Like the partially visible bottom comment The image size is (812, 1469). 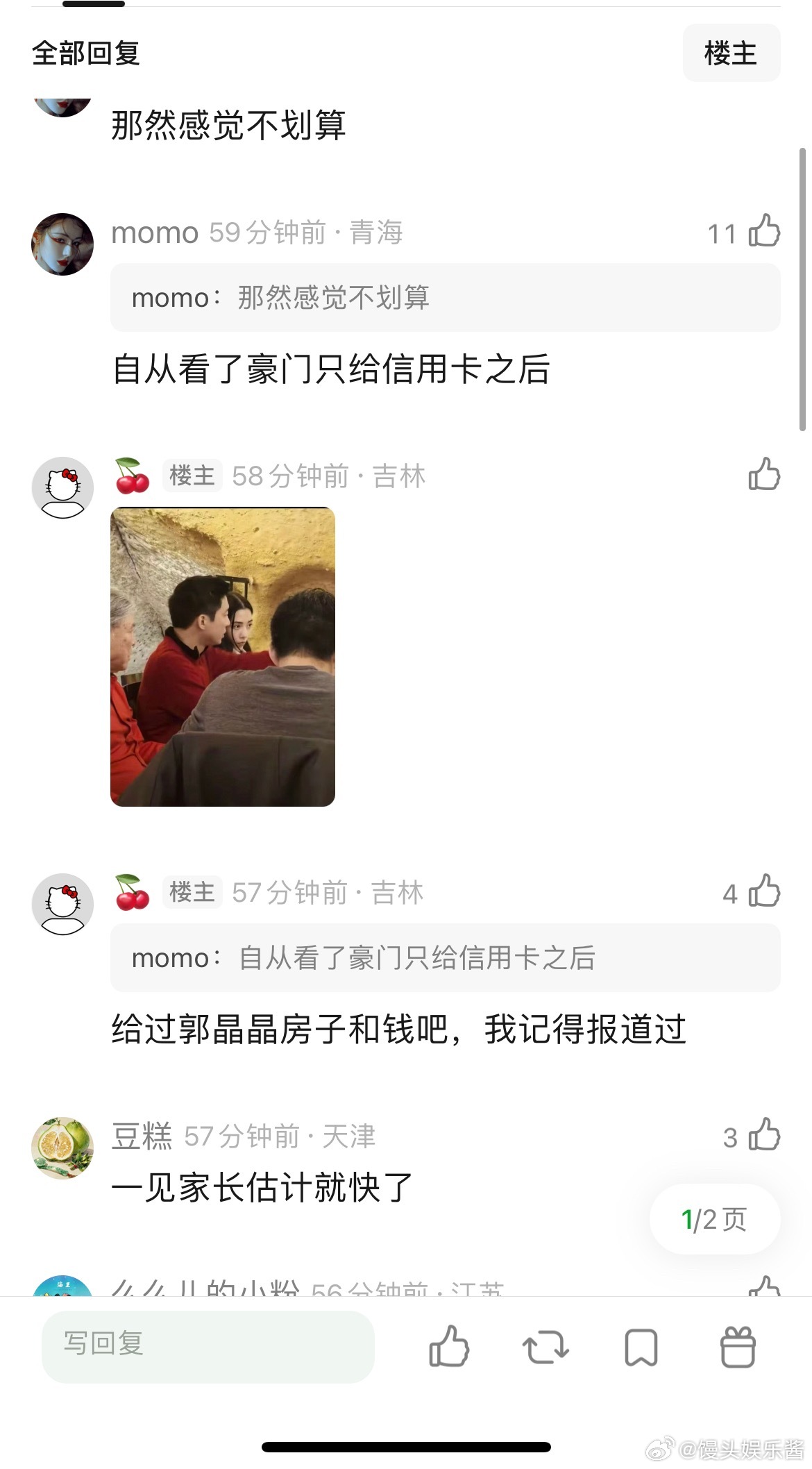coord(763,1286)
